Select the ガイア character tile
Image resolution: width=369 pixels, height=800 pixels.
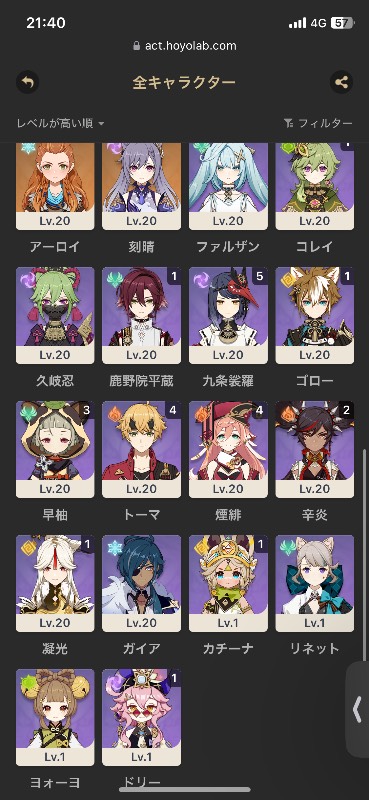[141, 584]
